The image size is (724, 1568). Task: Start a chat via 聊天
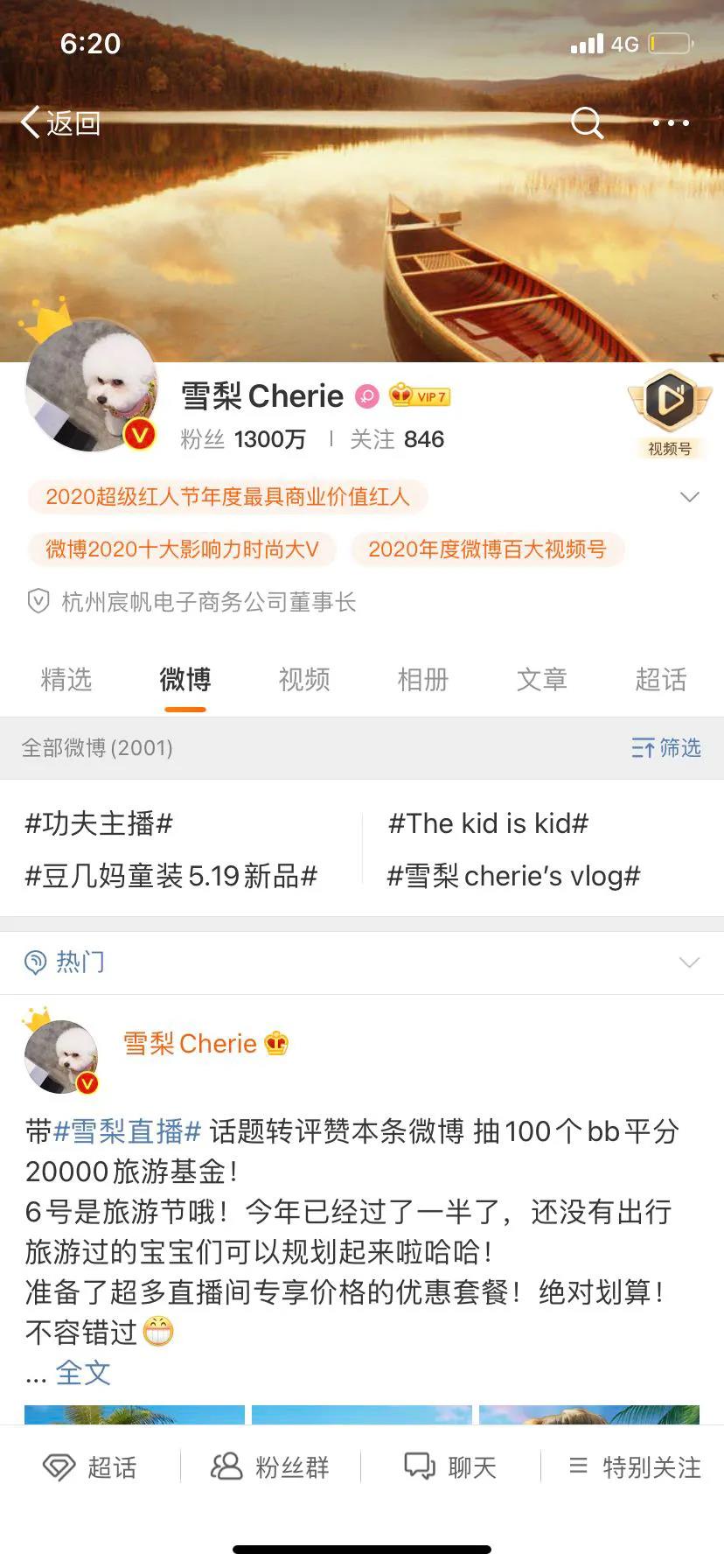[450, 1467]
